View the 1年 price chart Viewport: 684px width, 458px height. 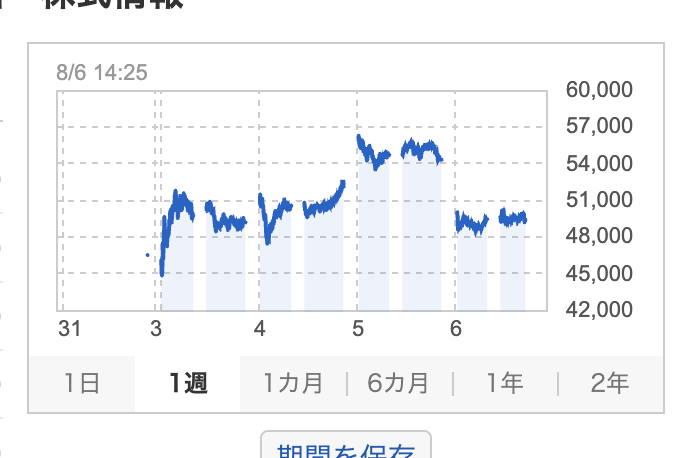505,383
